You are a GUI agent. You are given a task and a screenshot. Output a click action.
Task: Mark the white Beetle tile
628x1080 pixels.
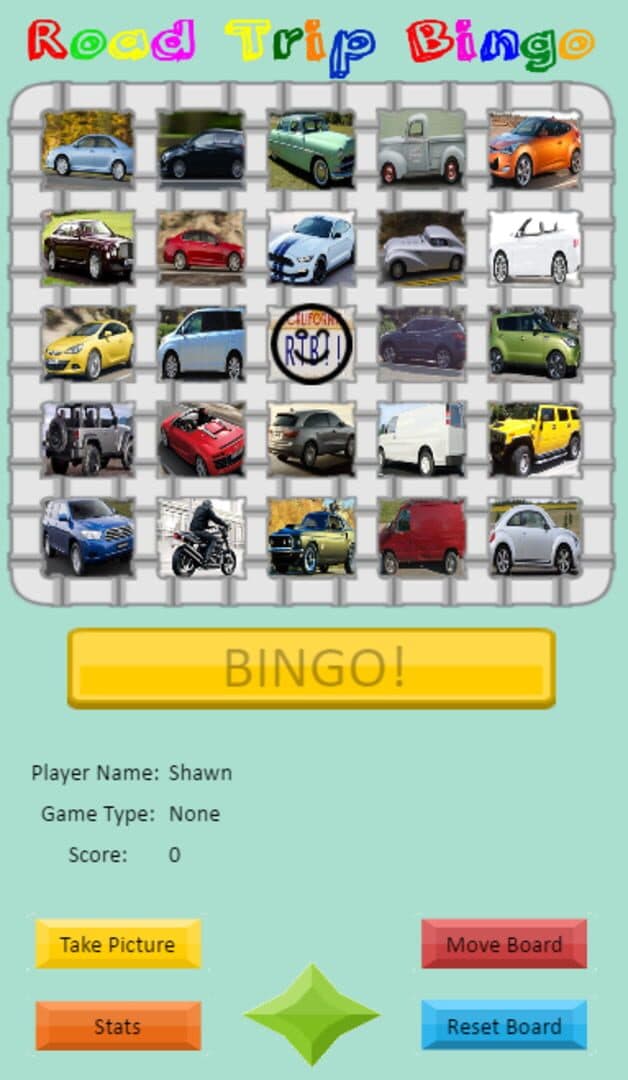(534, 537)
